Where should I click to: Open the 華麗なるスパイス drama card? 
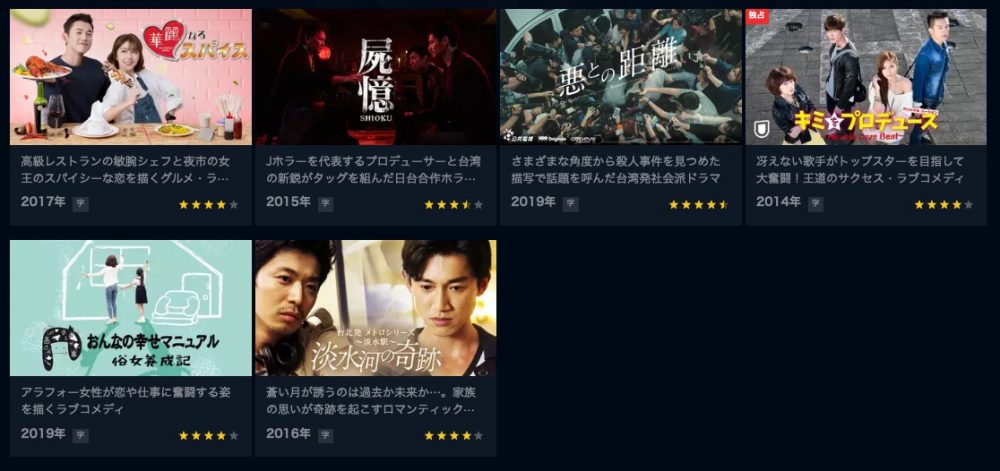click(131, 78)
